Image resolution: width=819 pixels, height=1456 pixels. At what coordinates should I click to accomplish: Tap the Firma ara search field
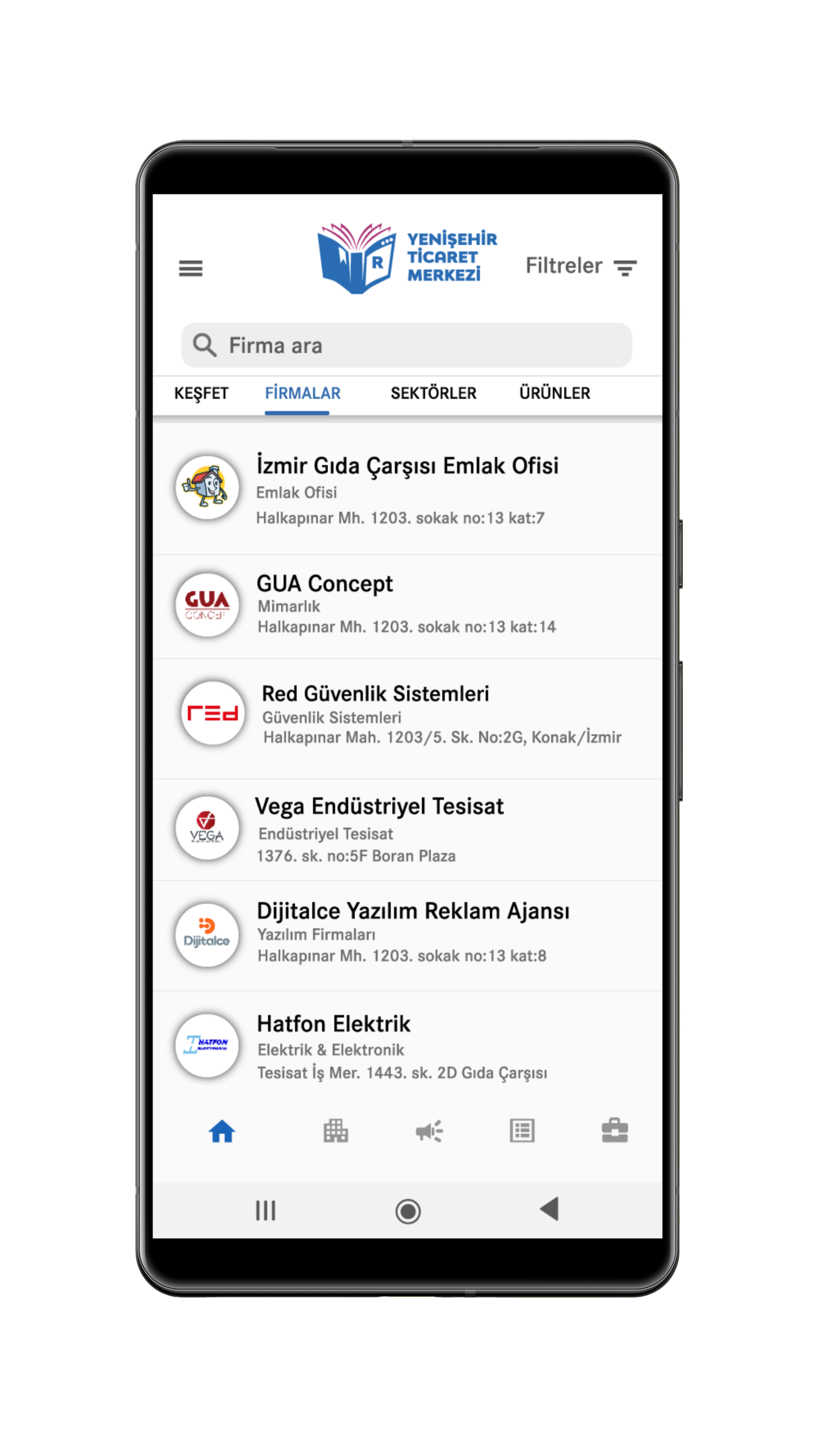(x=406, y=346)
